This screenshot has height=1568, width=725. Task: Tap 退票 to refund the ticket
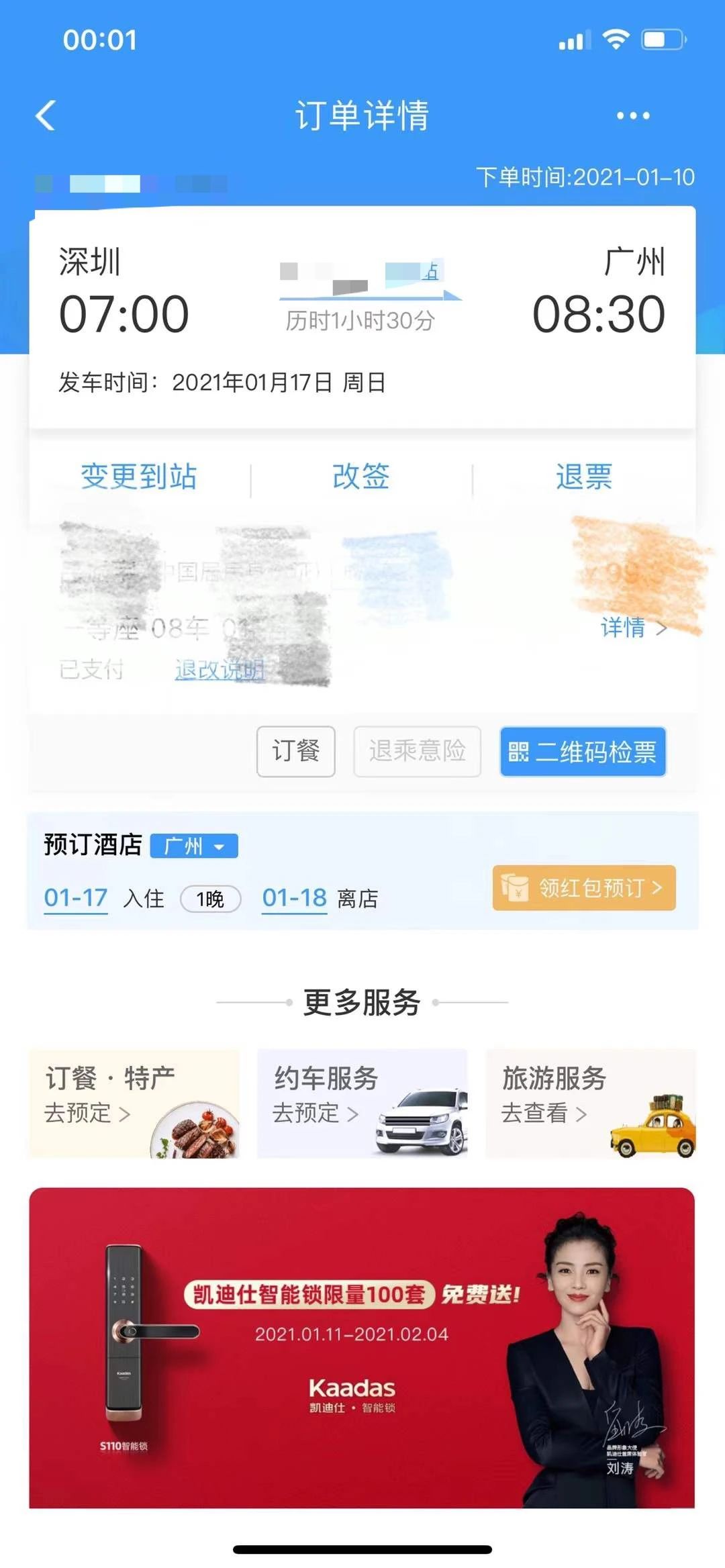coord(583,477)
